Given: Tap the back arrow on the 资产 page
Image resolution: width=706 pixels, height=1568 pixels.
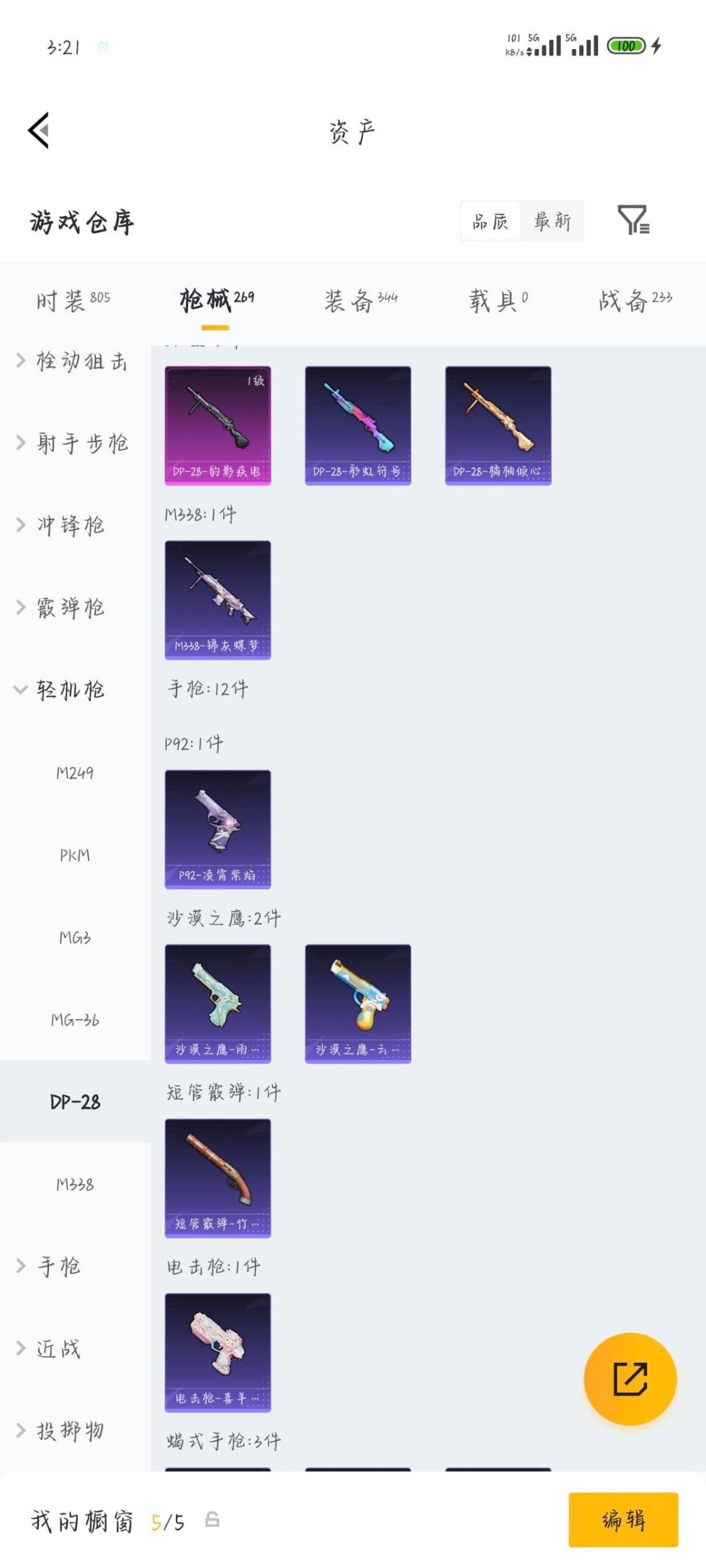Looking at the screenshot, I should point(39,130).
